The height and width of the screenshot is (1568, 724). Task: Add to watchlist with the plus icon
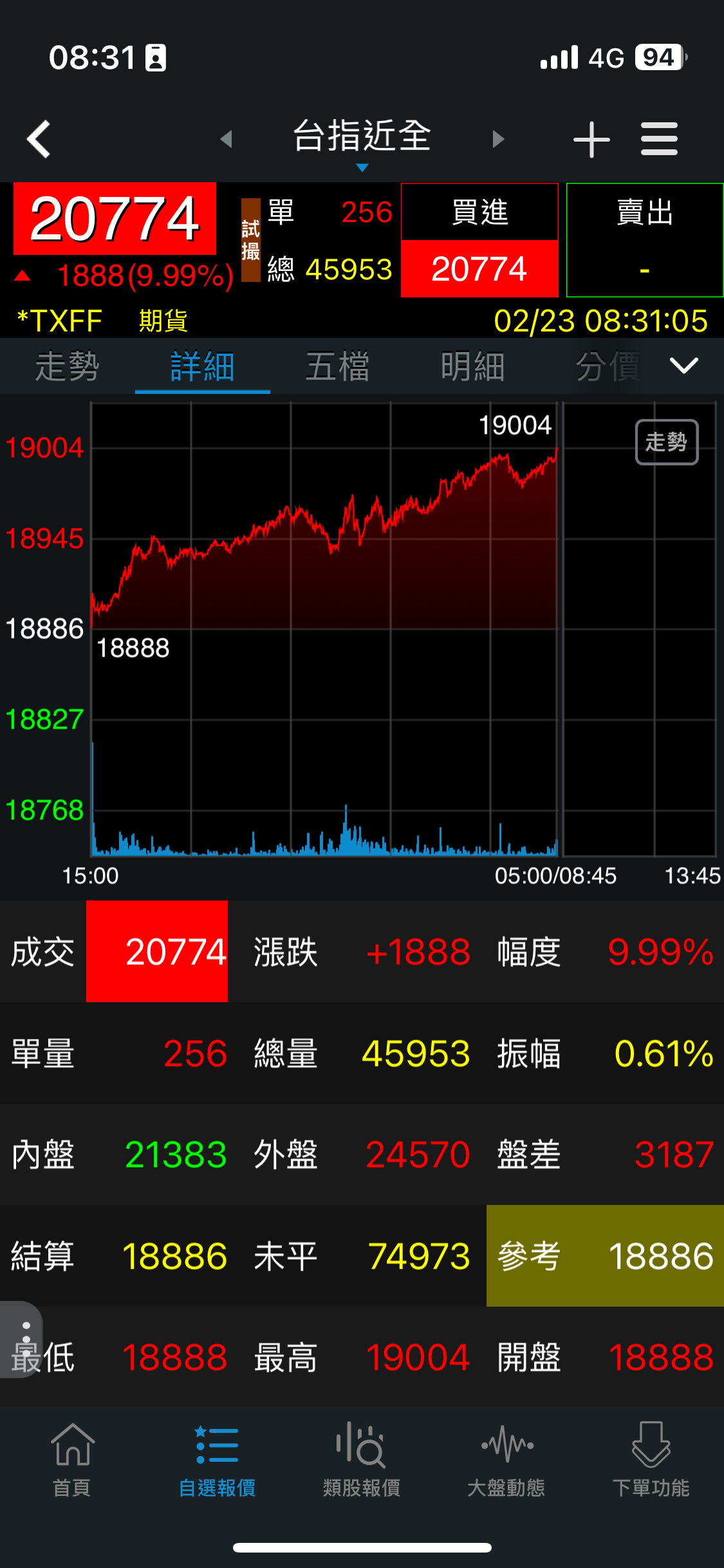tap(591, 139)
